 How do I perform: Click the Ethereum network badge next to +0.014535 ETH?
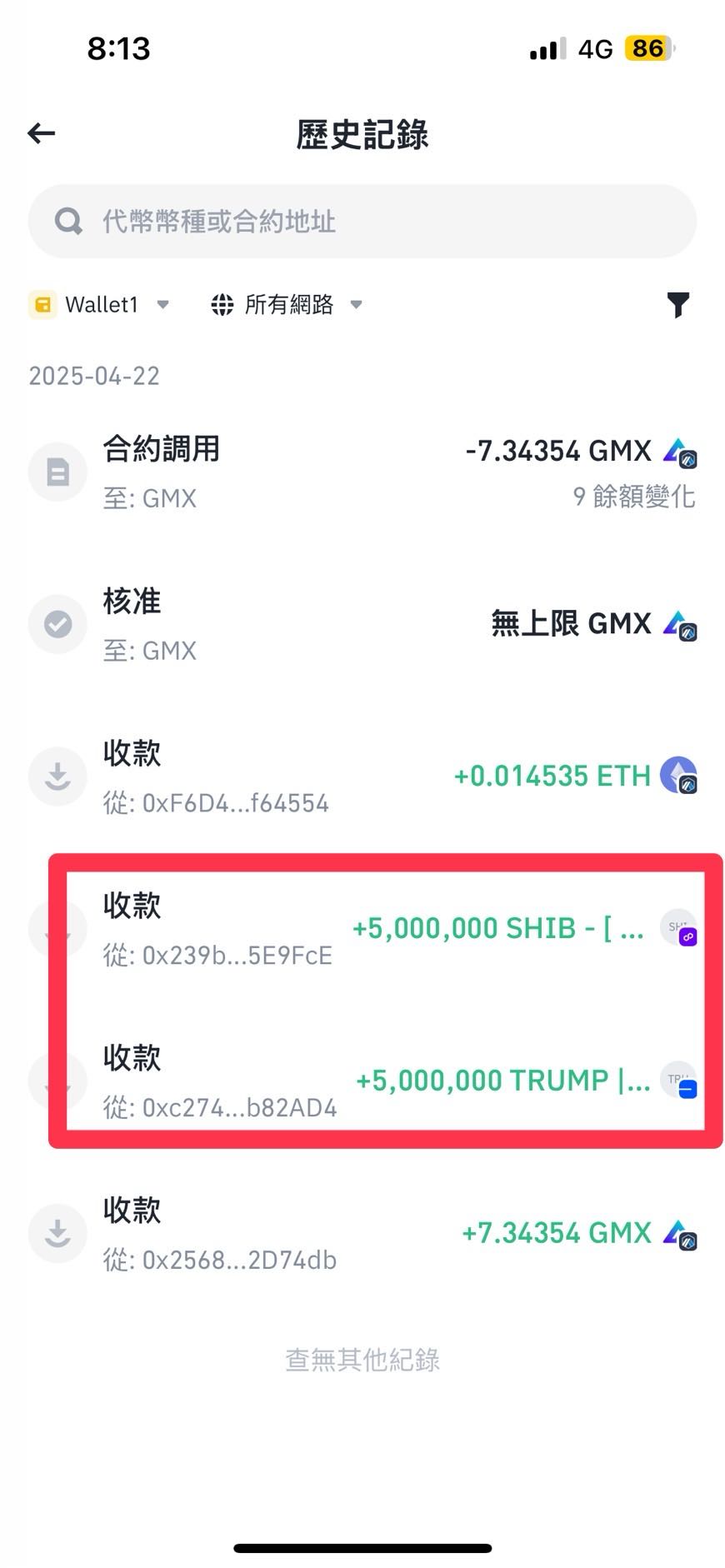(679, 776)
